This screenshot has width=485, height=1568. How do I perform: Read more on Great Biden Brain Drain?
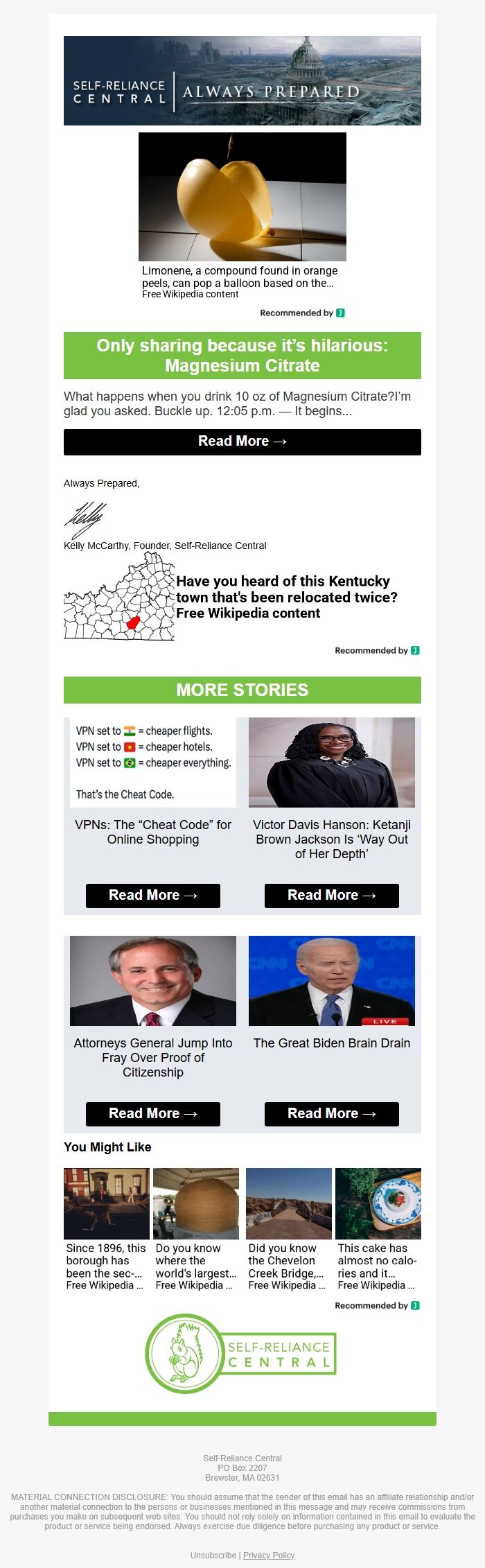point(331,1113)
